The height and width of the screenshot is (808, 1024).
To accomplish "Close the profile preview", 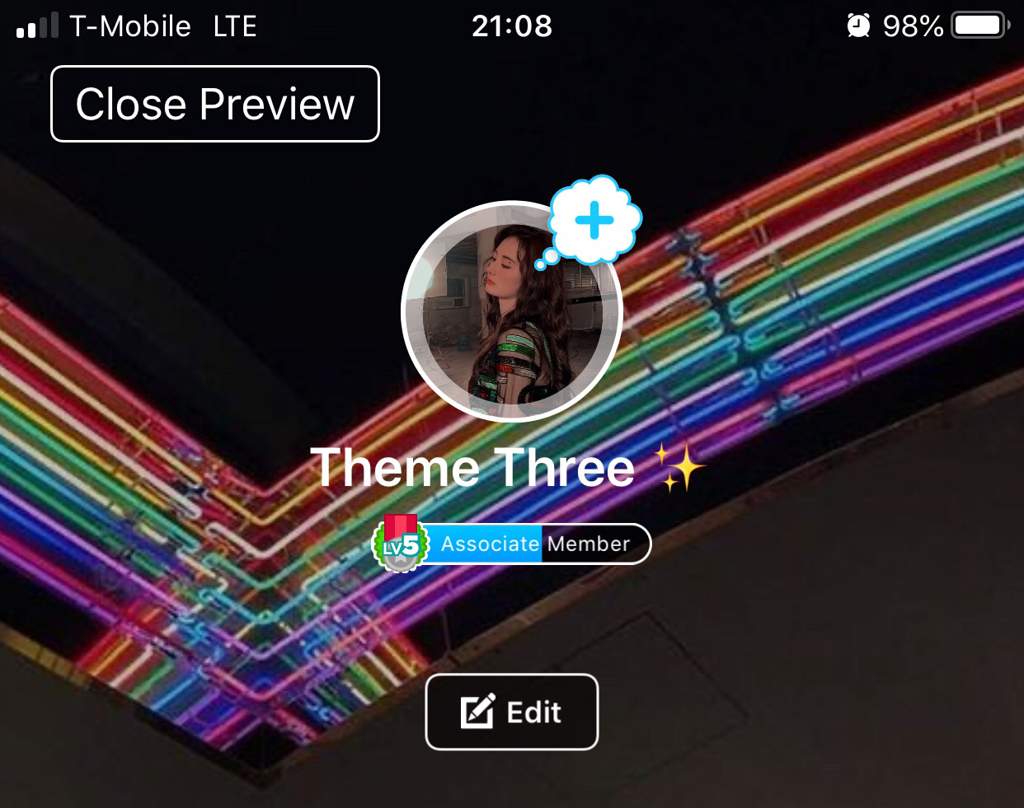I will [x=215, y=104].
